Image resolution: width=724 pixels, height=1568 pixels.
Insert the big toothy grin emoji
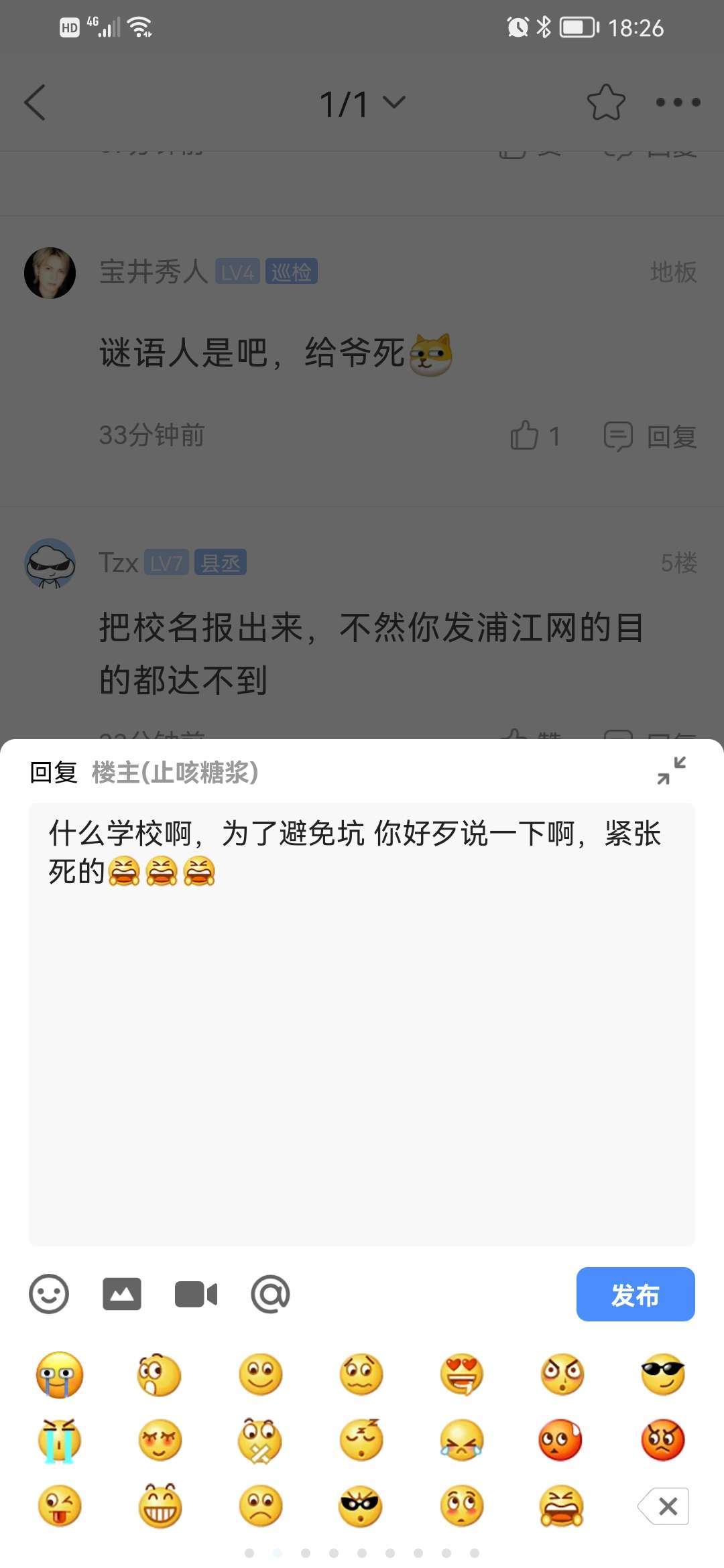[160, 1507]
